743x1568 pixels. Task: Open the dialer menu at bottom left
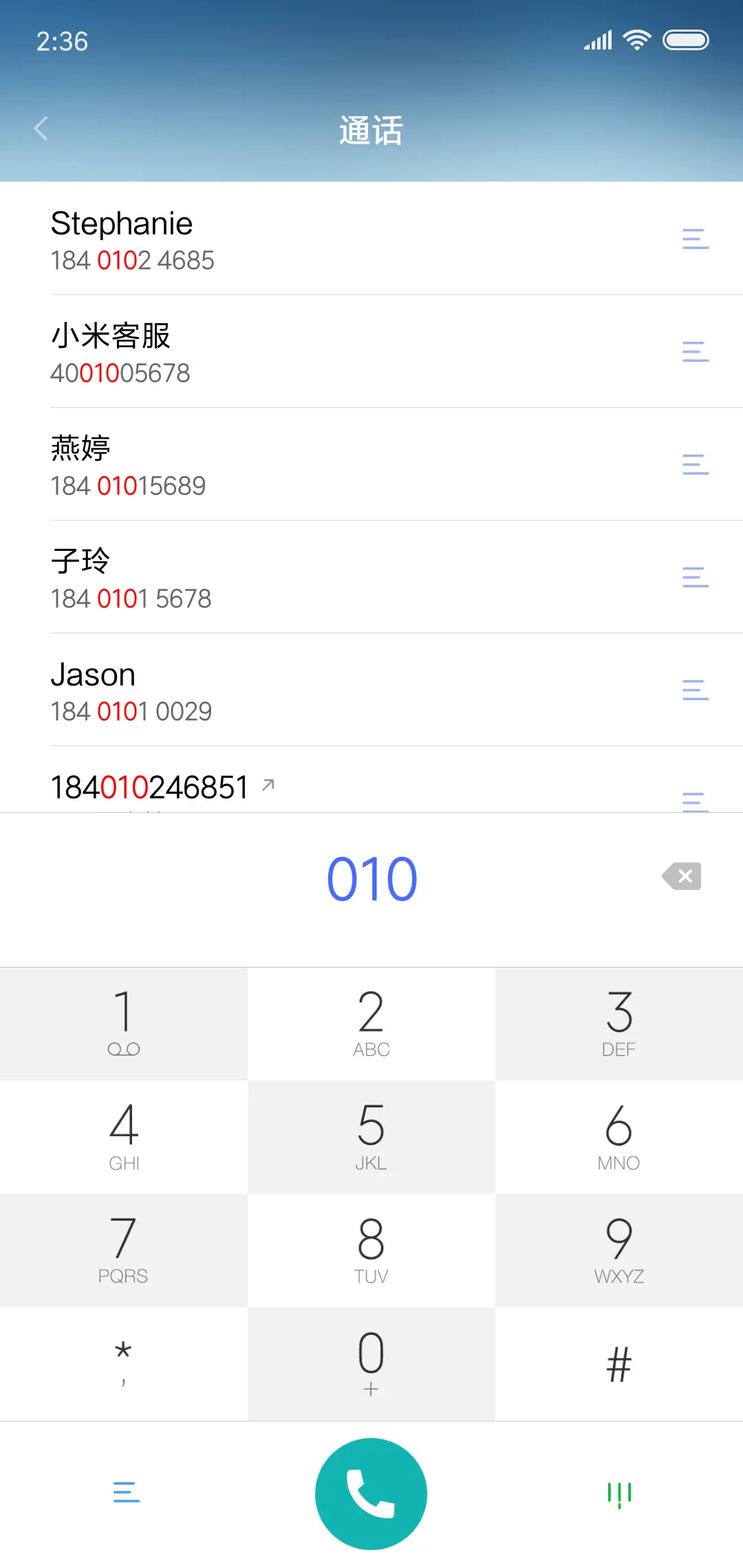click(126, 1494)
